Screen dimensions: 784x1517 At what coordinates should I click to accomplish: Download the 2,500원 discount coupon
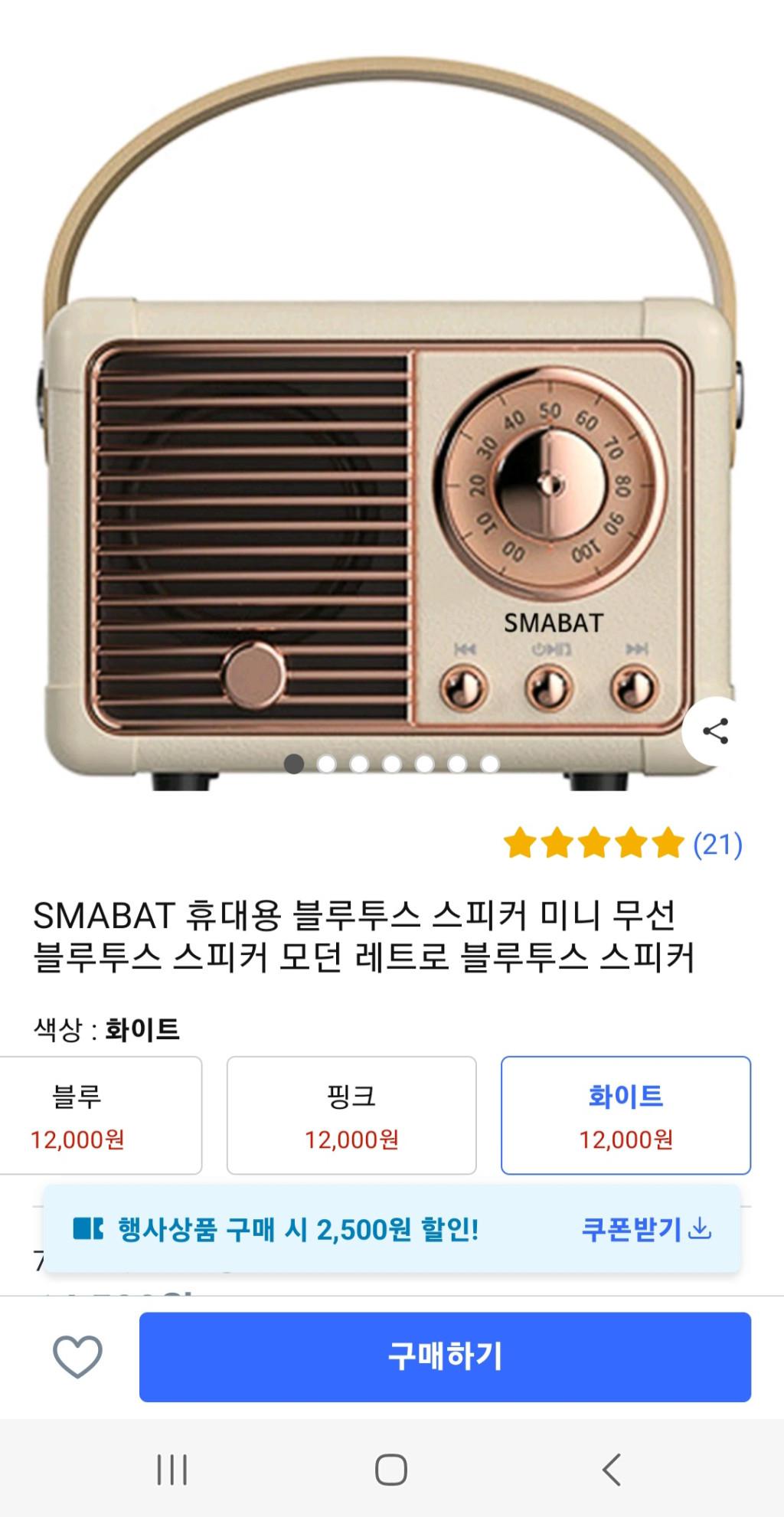click(646, 1230)
